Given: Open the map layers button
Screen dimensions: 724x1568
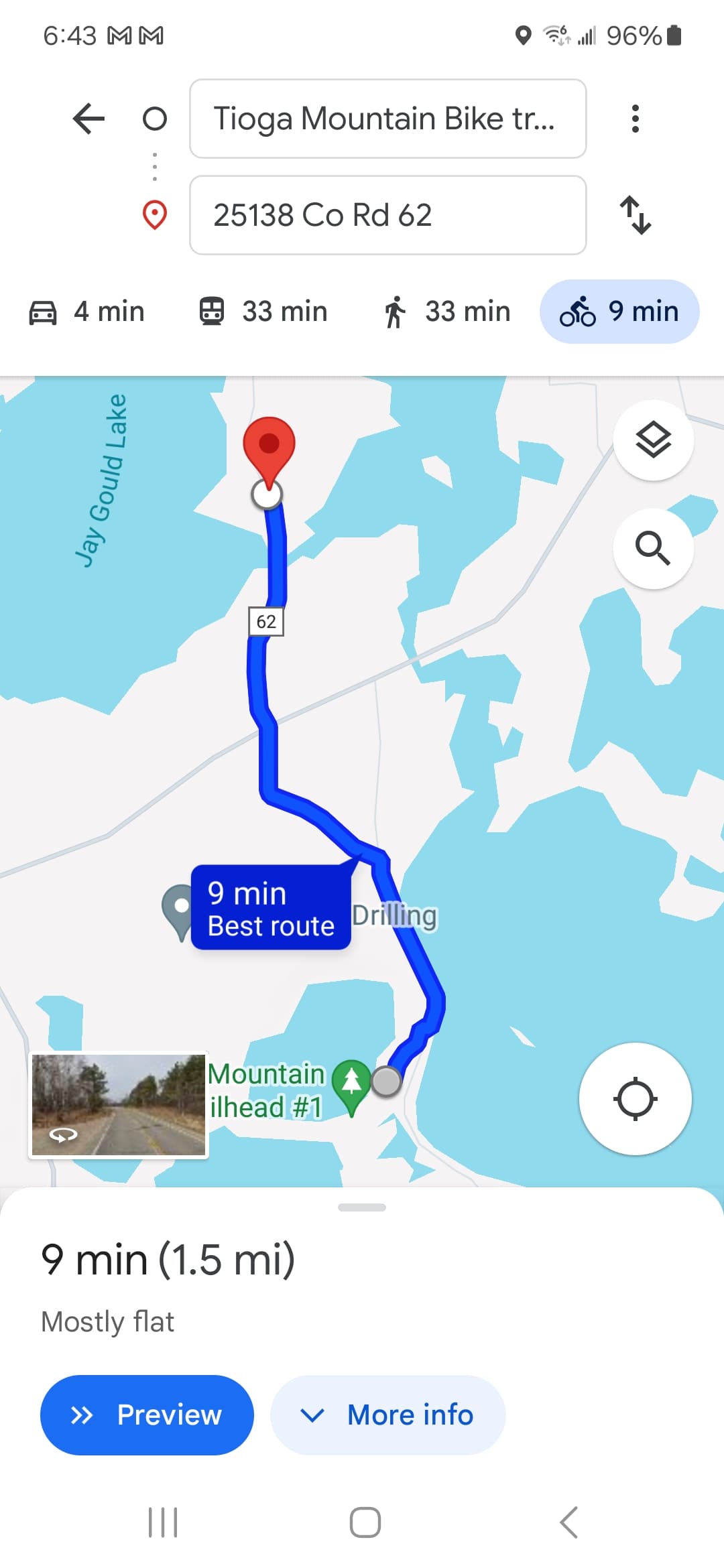Looking at the screenshot, I should coord(653,440).
